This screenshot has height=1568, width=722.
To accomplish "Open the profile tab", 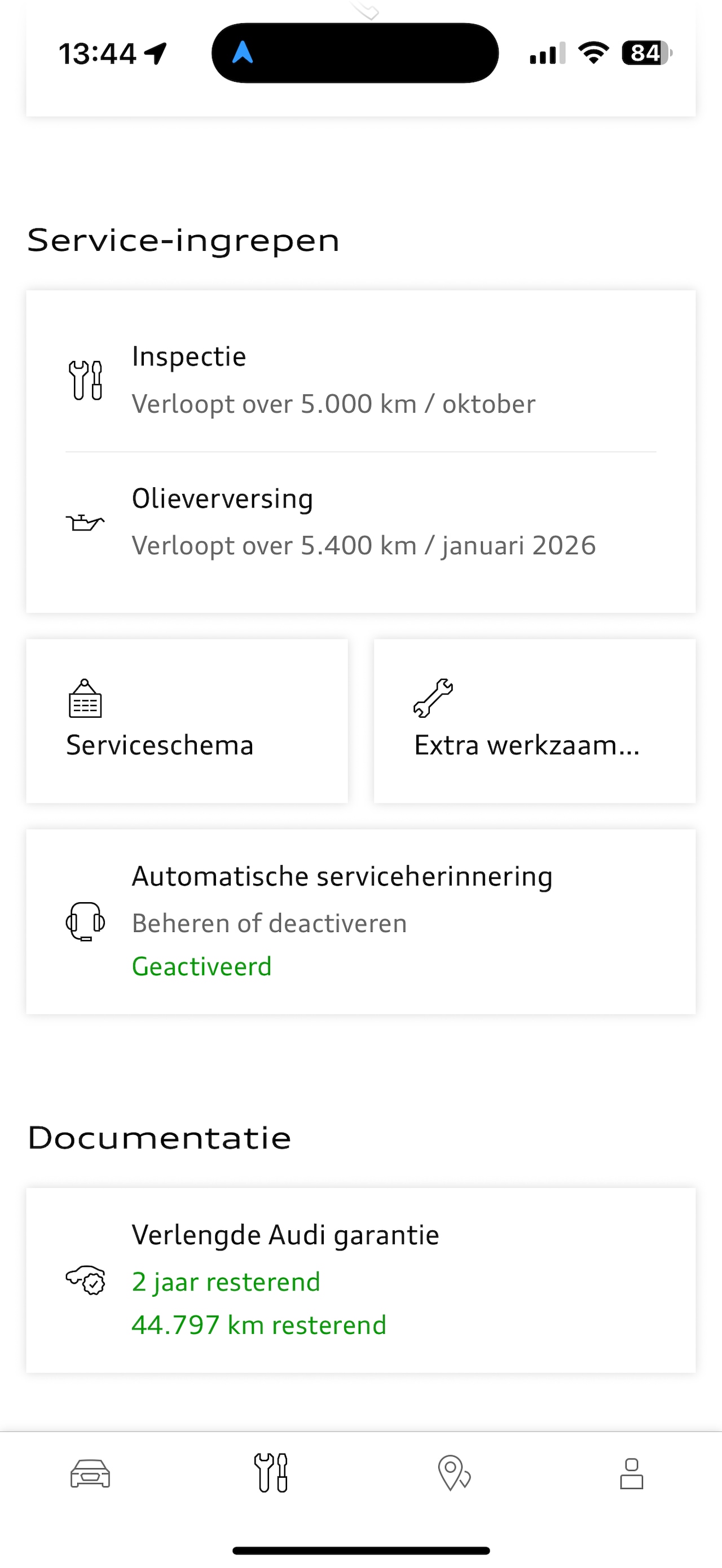I will (x=632, y=1473).
